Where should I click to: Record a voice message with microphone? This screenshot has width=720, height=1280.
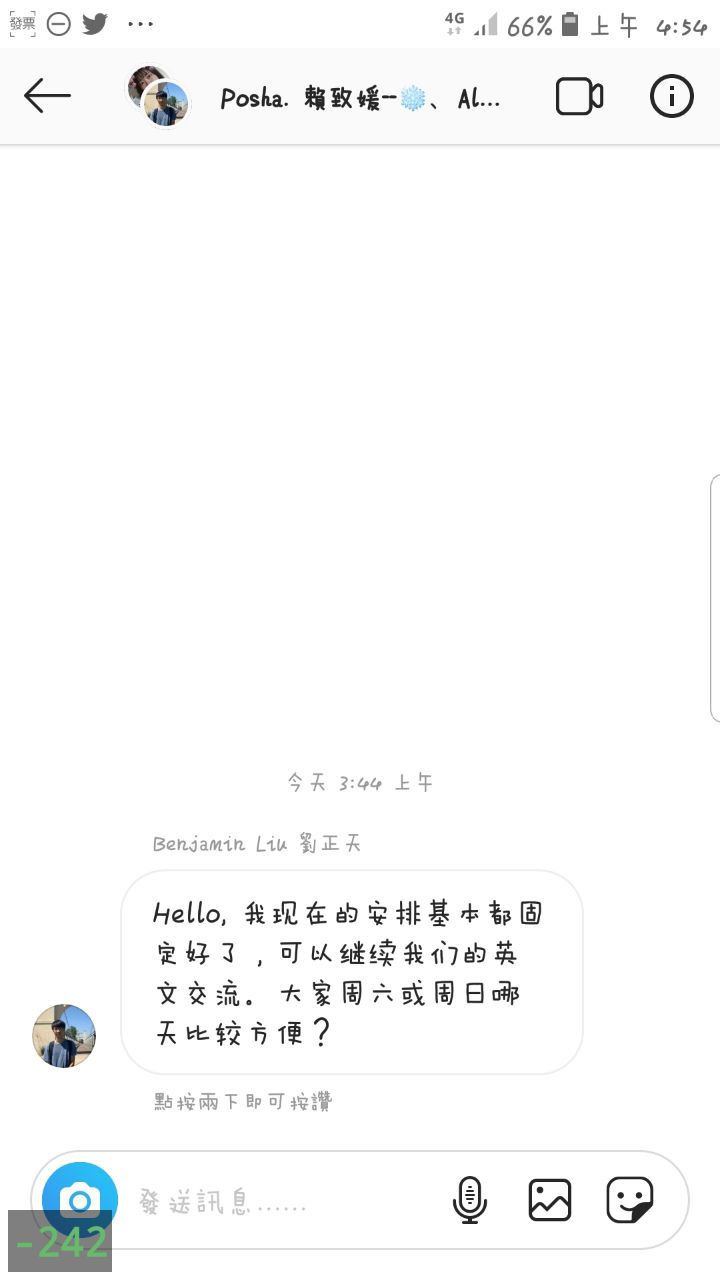coord(469,1200)
